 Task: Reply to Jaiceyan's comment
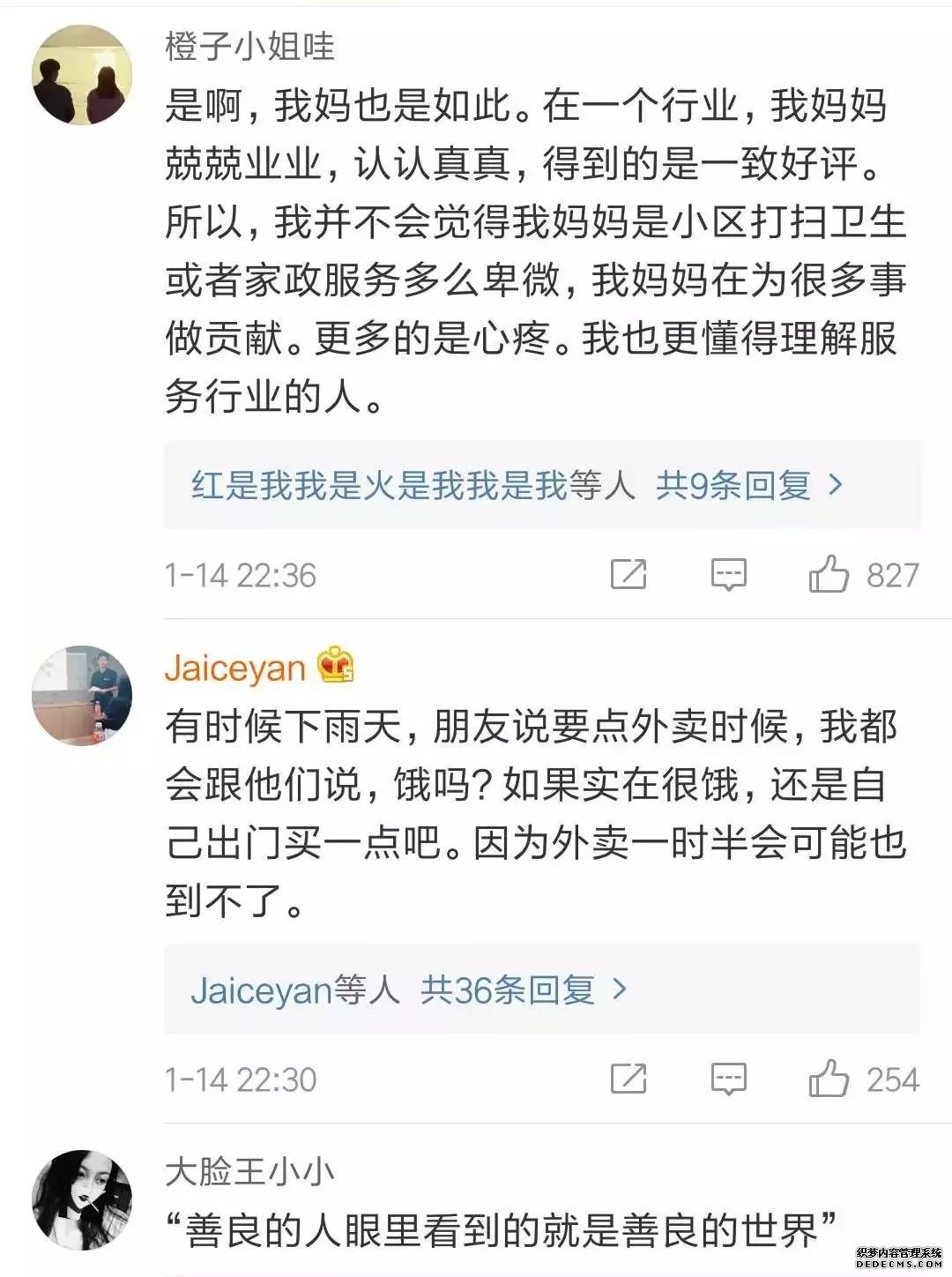pyautogui.click(x=728, y=1079)
